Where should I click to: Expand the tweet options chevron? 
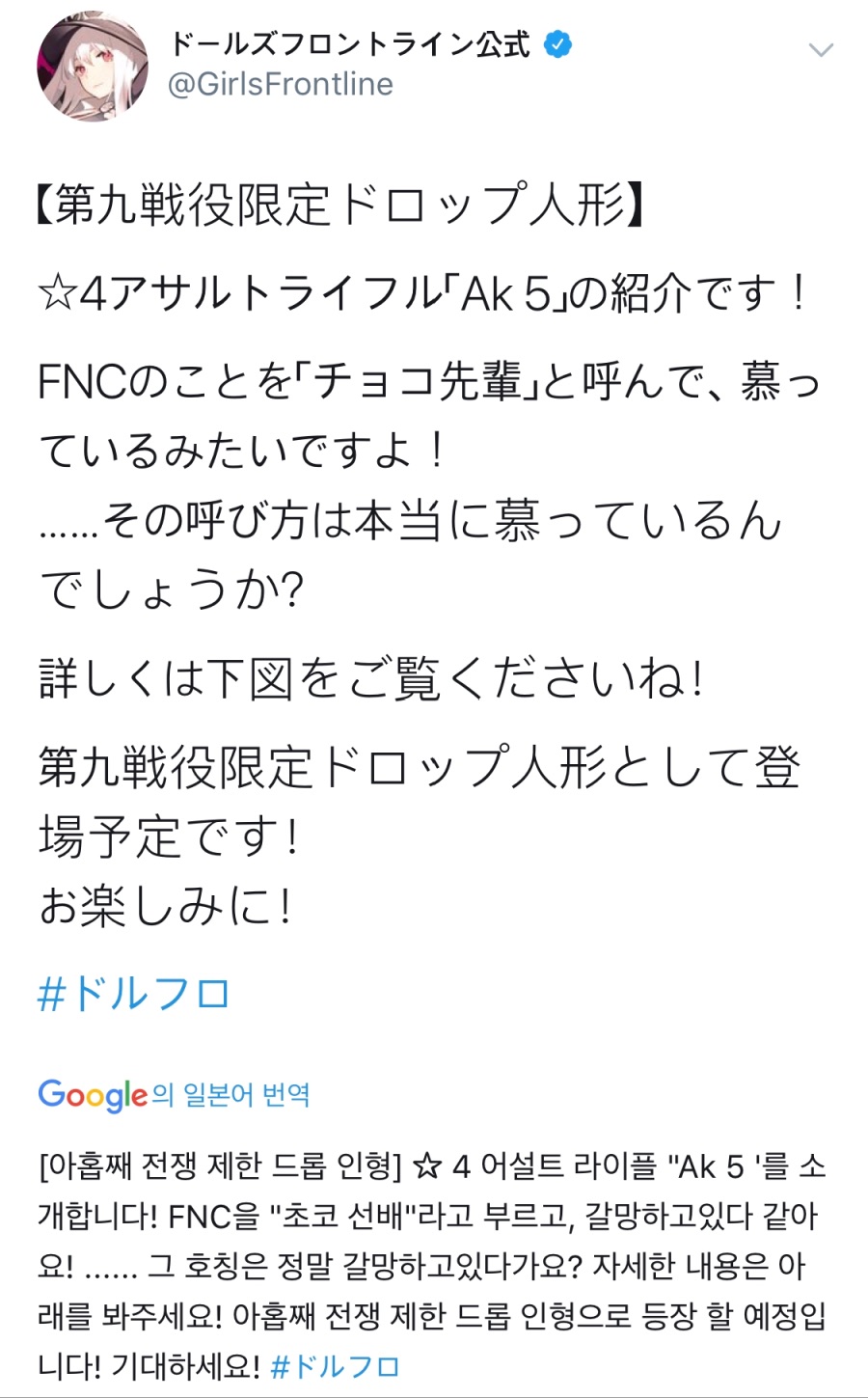coord(820,50)
